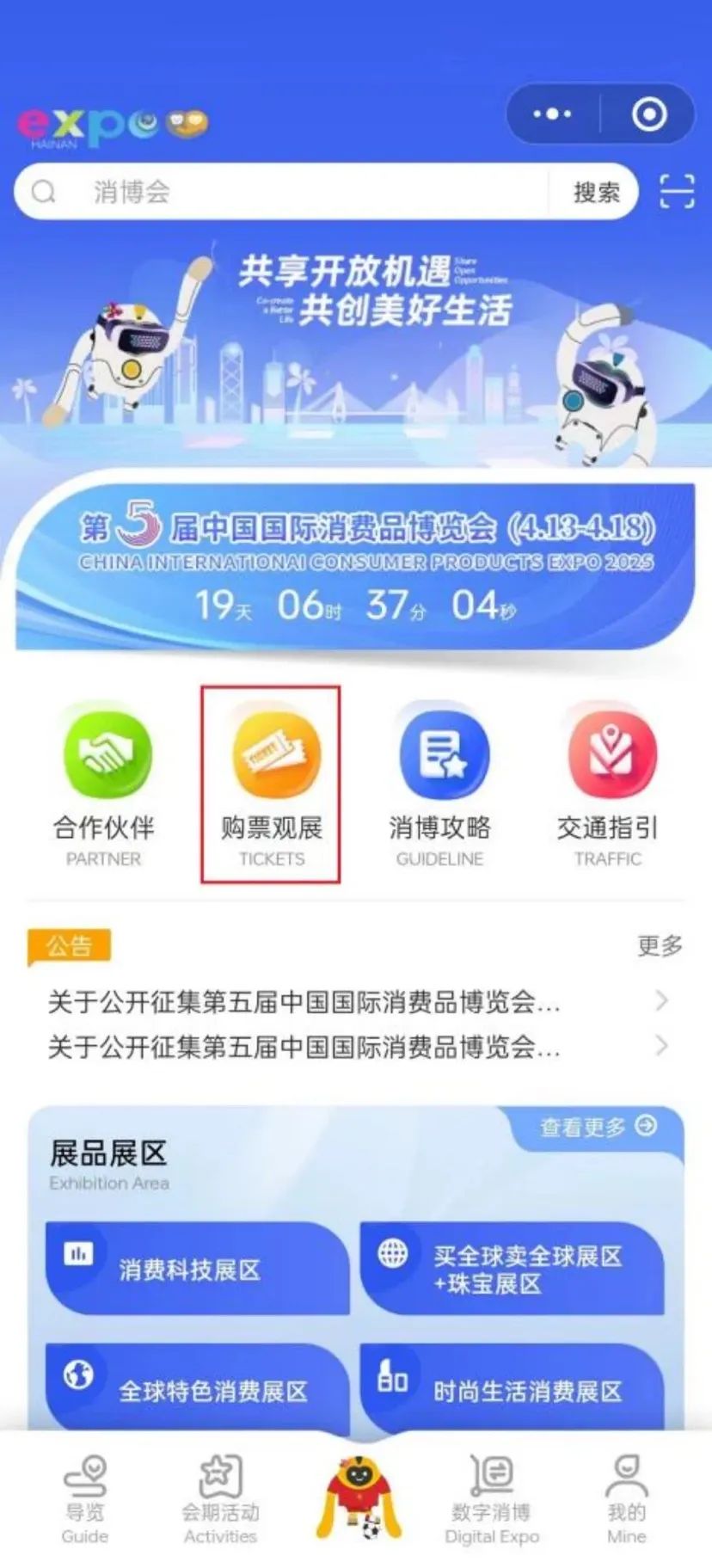Viewport: 712px width, 1568px height.
Task: Open the QR code scanner icon
Action: point(677,191)
